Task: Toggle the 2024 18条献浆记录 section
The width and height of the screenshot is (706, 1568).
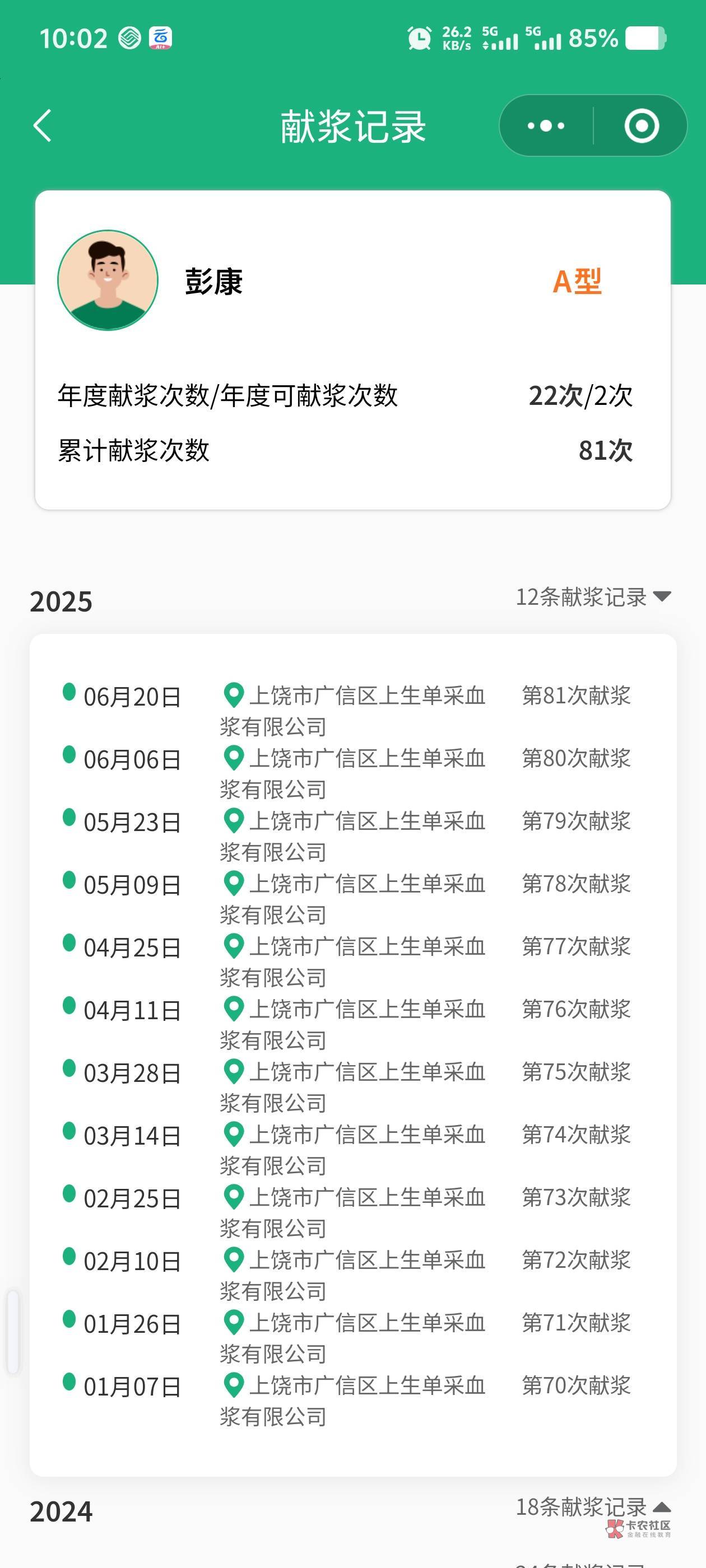Action: [593, 1507]
